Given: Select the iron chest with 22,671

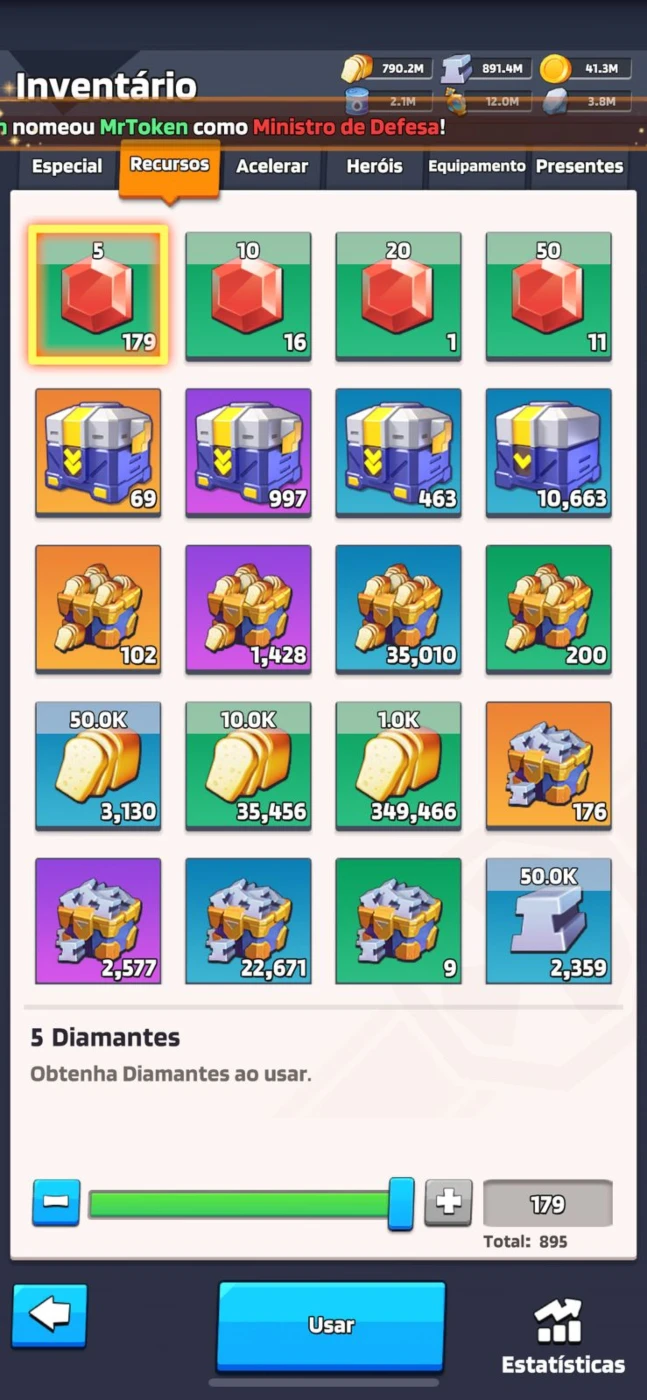Looking at the screenshot, I should tap(248, 922).
